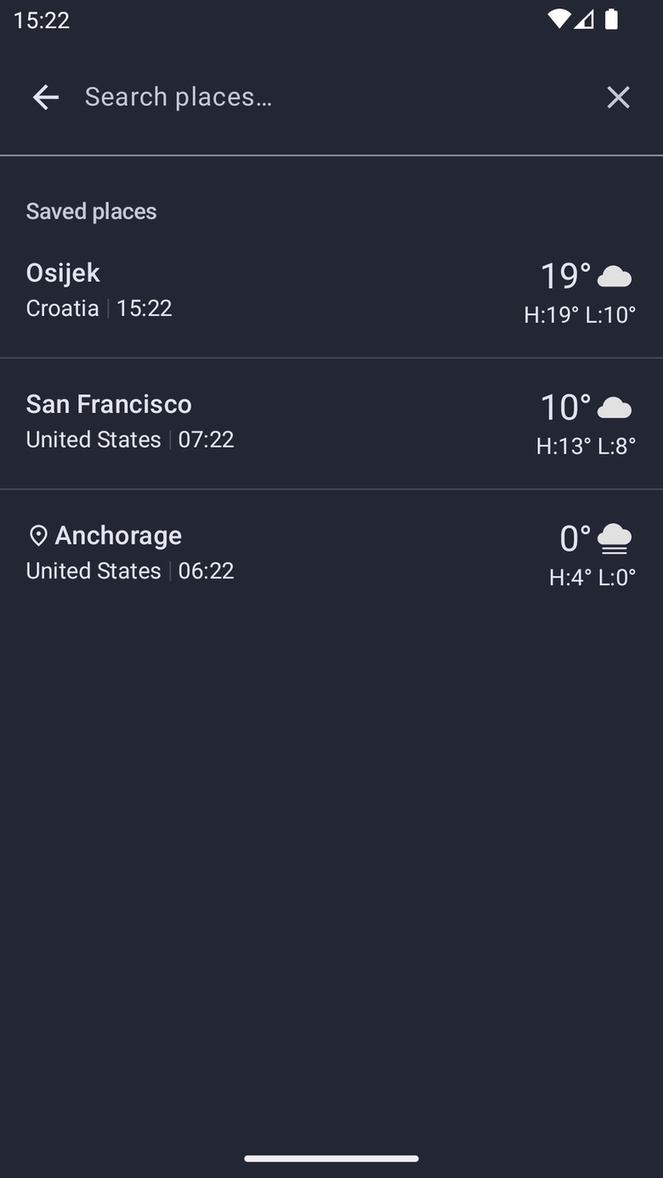This screenshot has width=663, height=1178.
Task: Clear the search with the X icon
Action: 618,97
